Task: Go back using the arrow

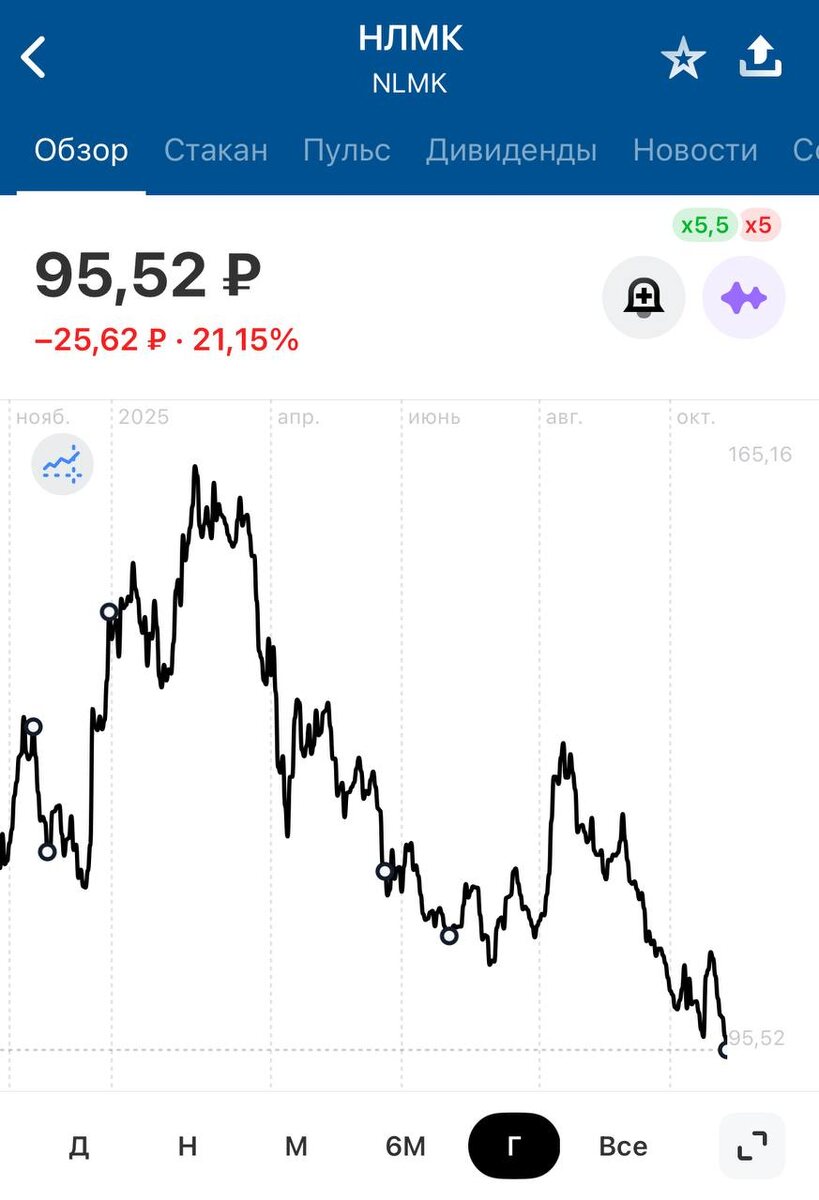Action: click(35, 58)
